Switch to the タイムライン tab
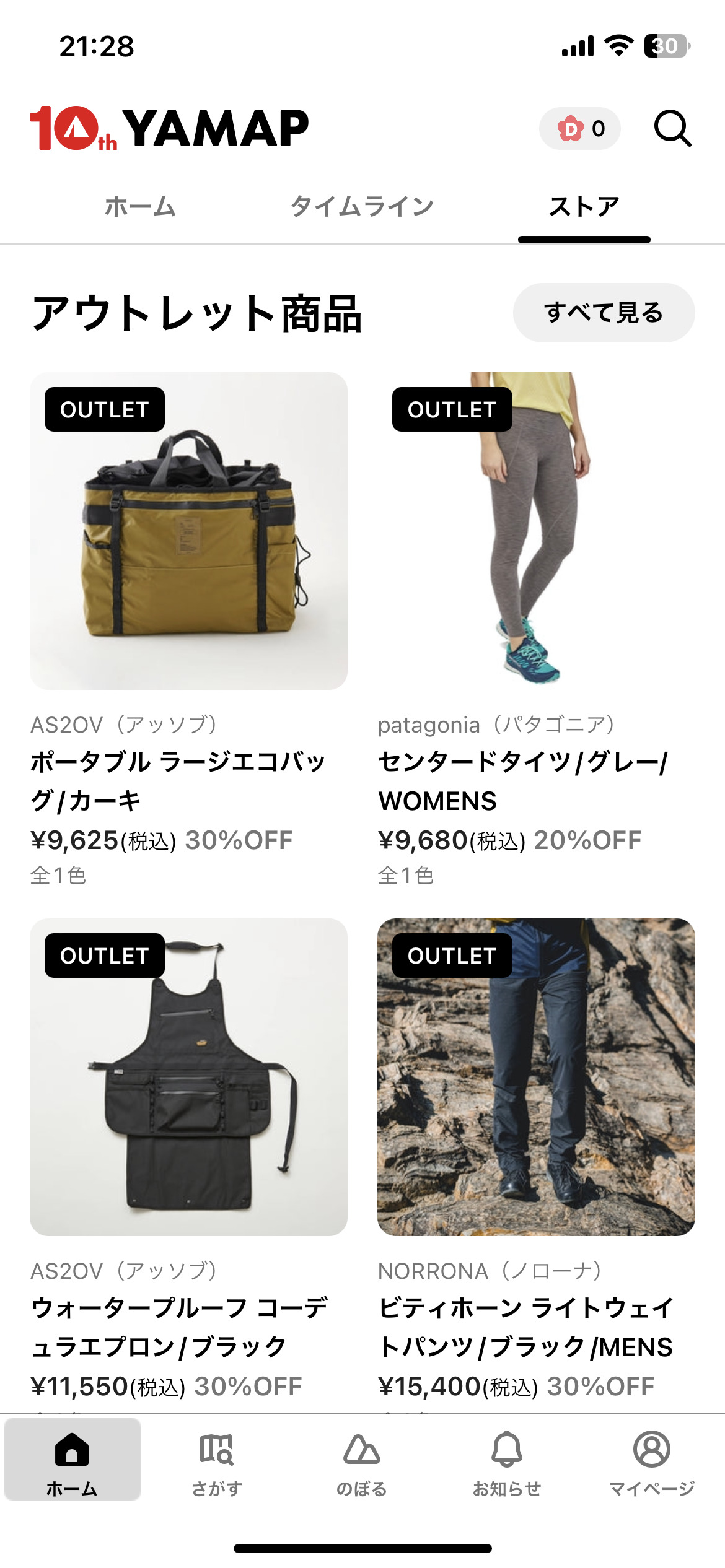 (362, 207)
